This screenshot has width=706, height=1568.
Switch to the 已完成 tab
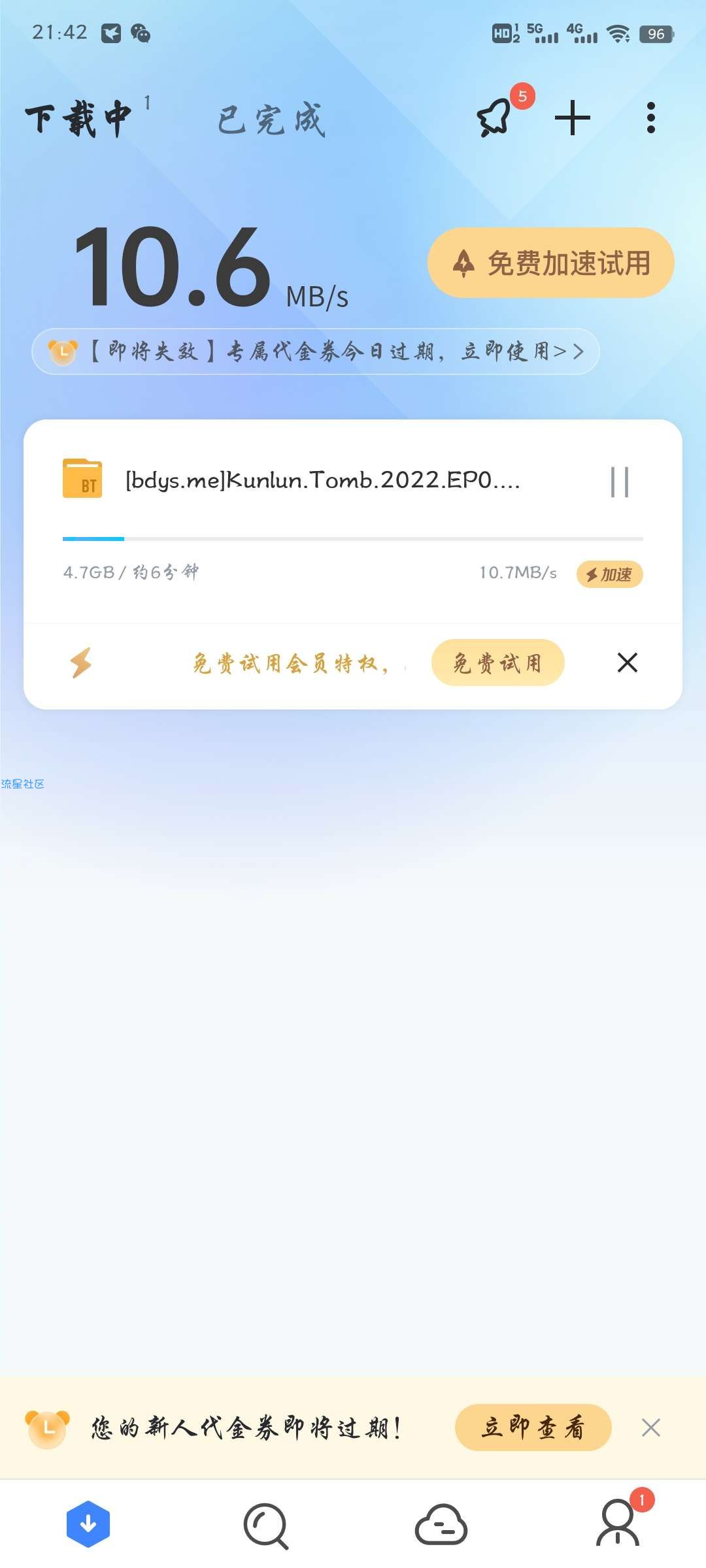point(271,120)
